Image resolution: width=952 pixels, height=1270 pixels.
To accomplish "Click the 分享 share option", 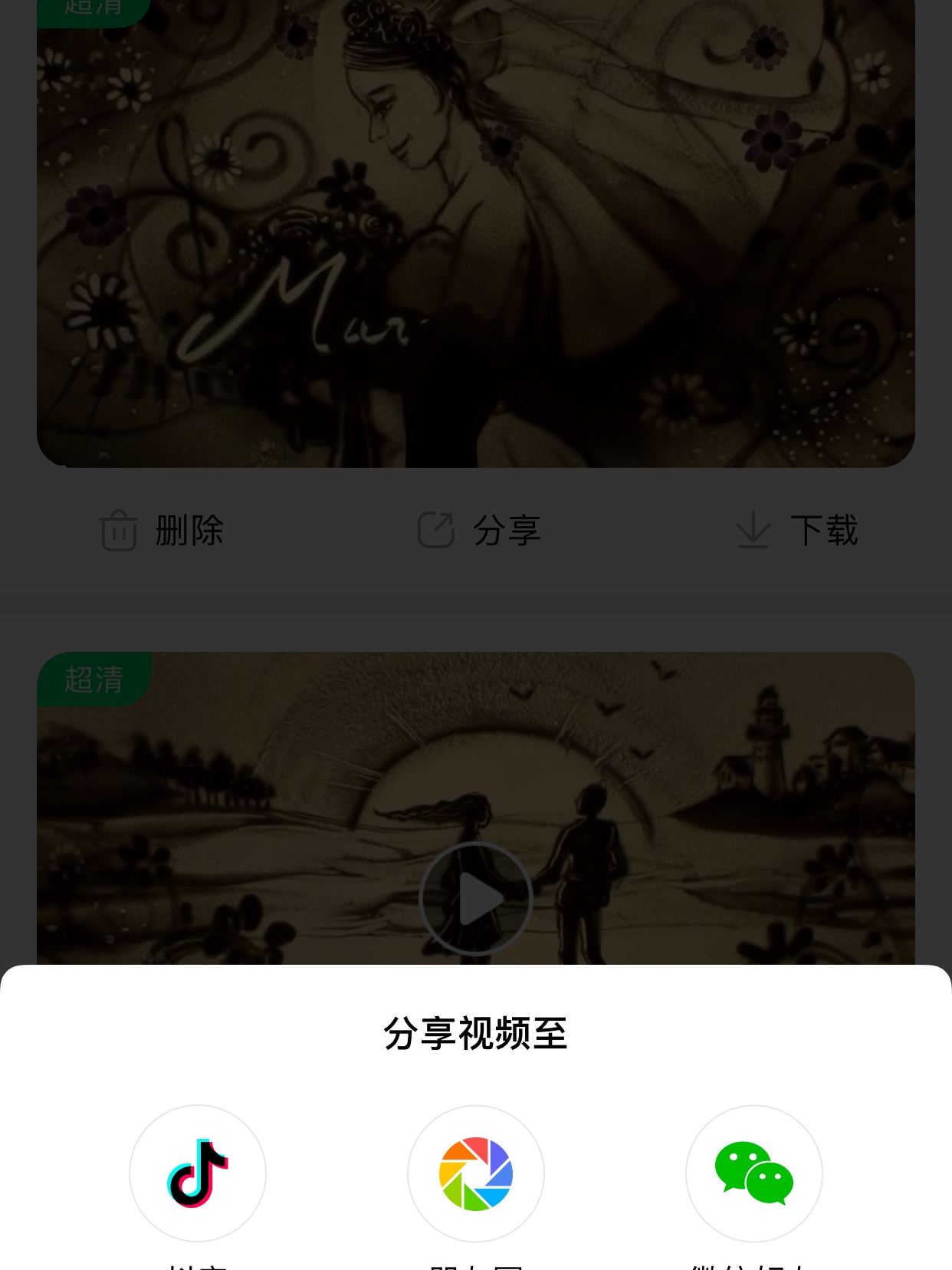I will click(x=506, y=530).
